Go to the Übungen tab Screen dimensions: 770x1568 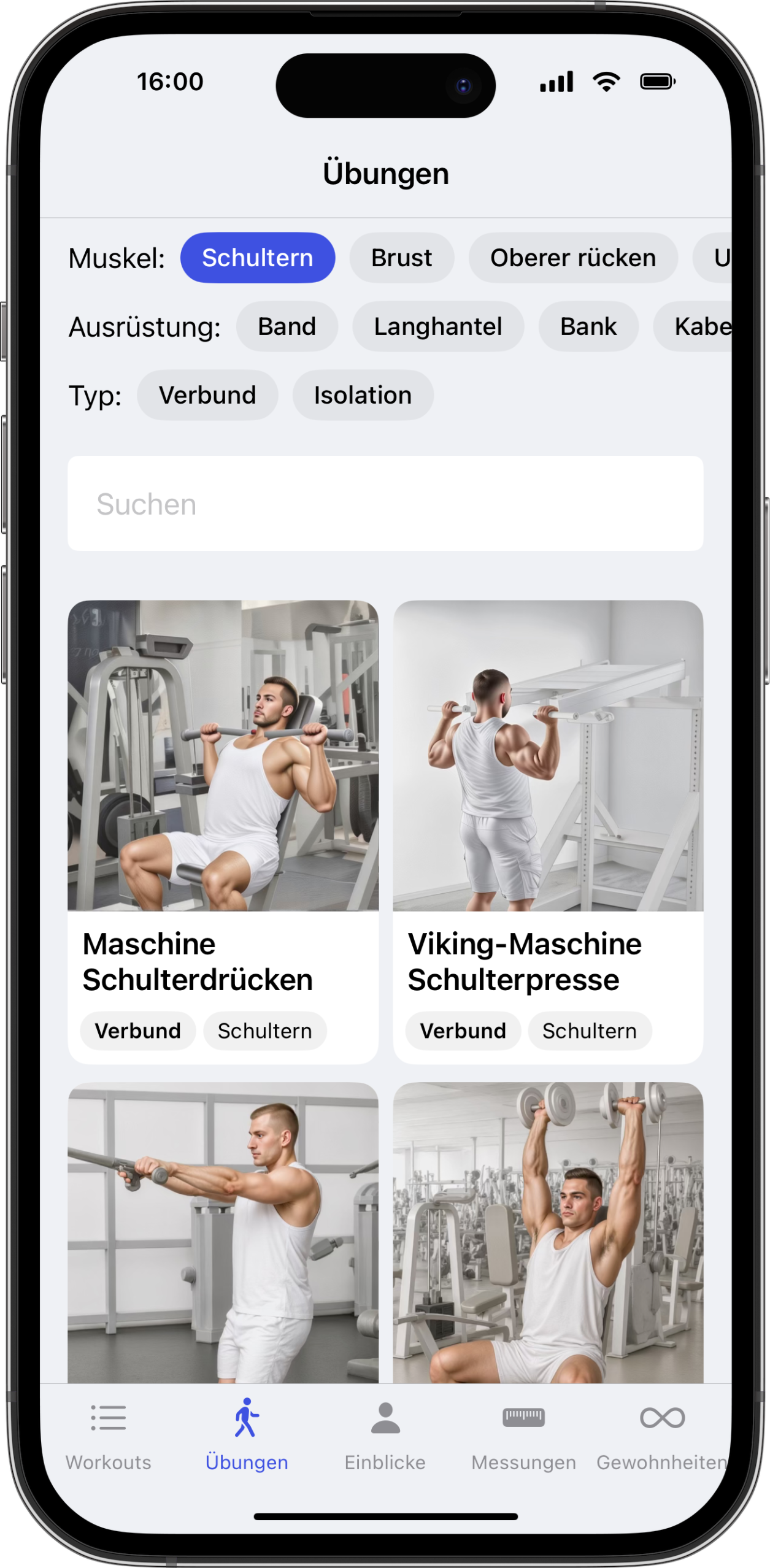tap(247, 1437)
